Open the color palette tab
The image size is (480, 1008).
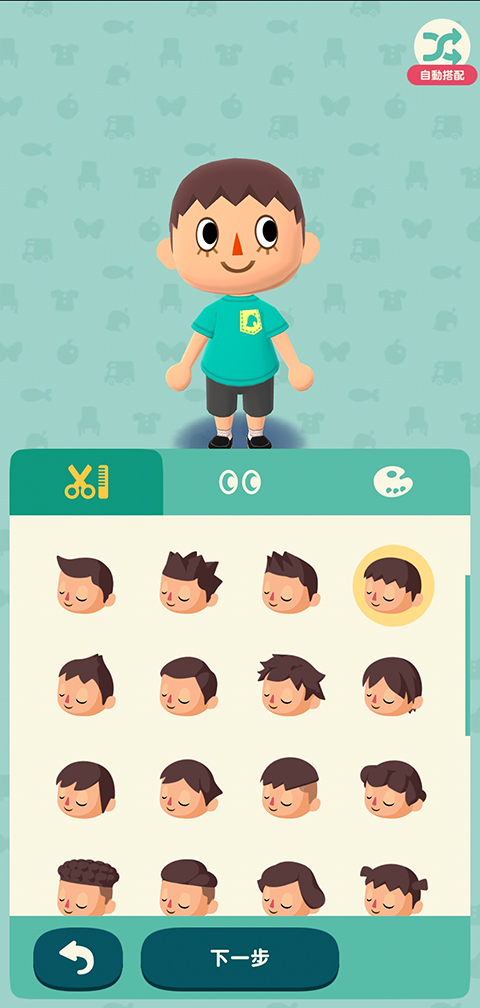coord(393,482)
